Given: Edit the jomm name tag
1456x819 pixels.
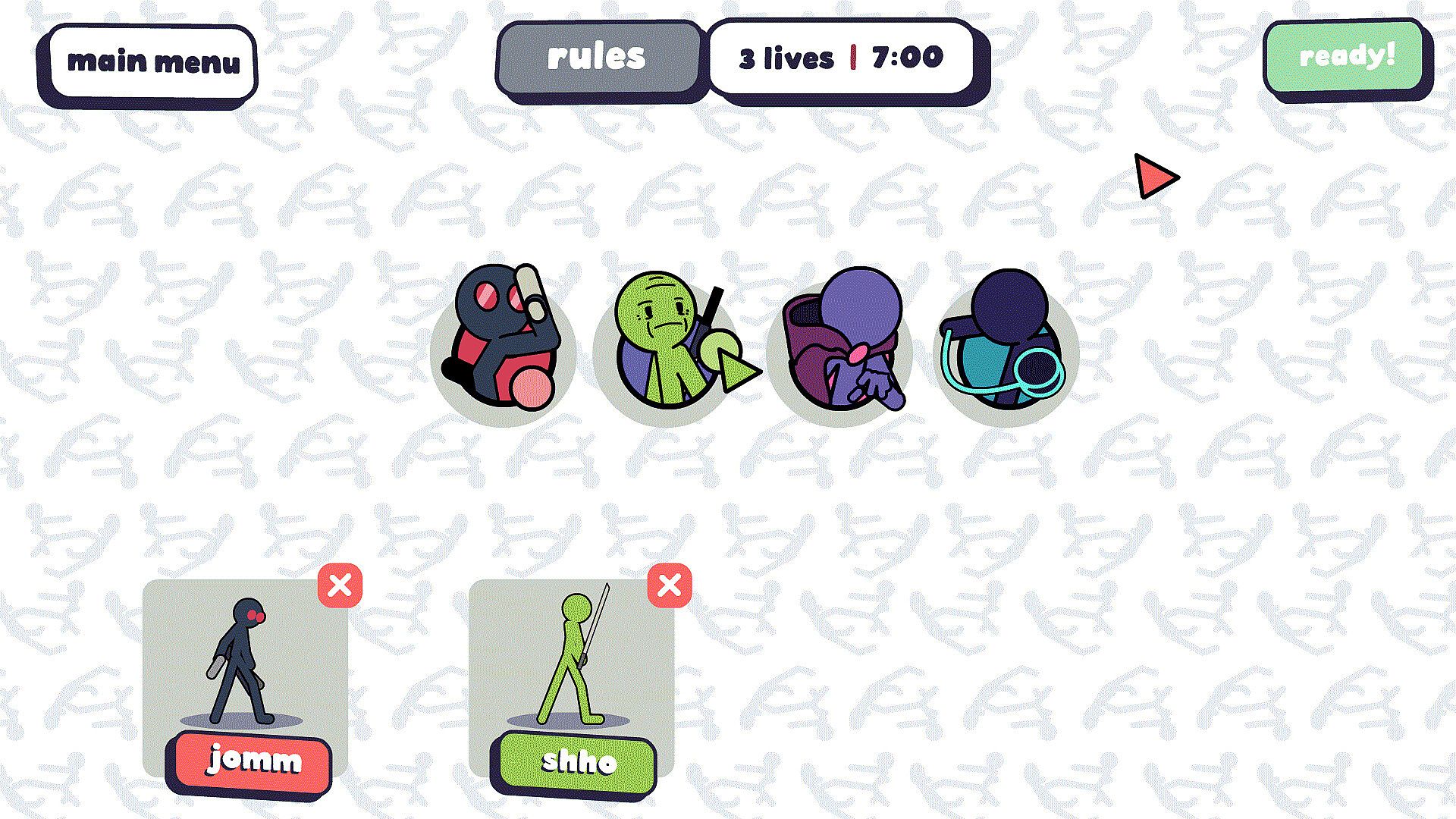Looking at the screenshot, I should click(x=253, y=761).
